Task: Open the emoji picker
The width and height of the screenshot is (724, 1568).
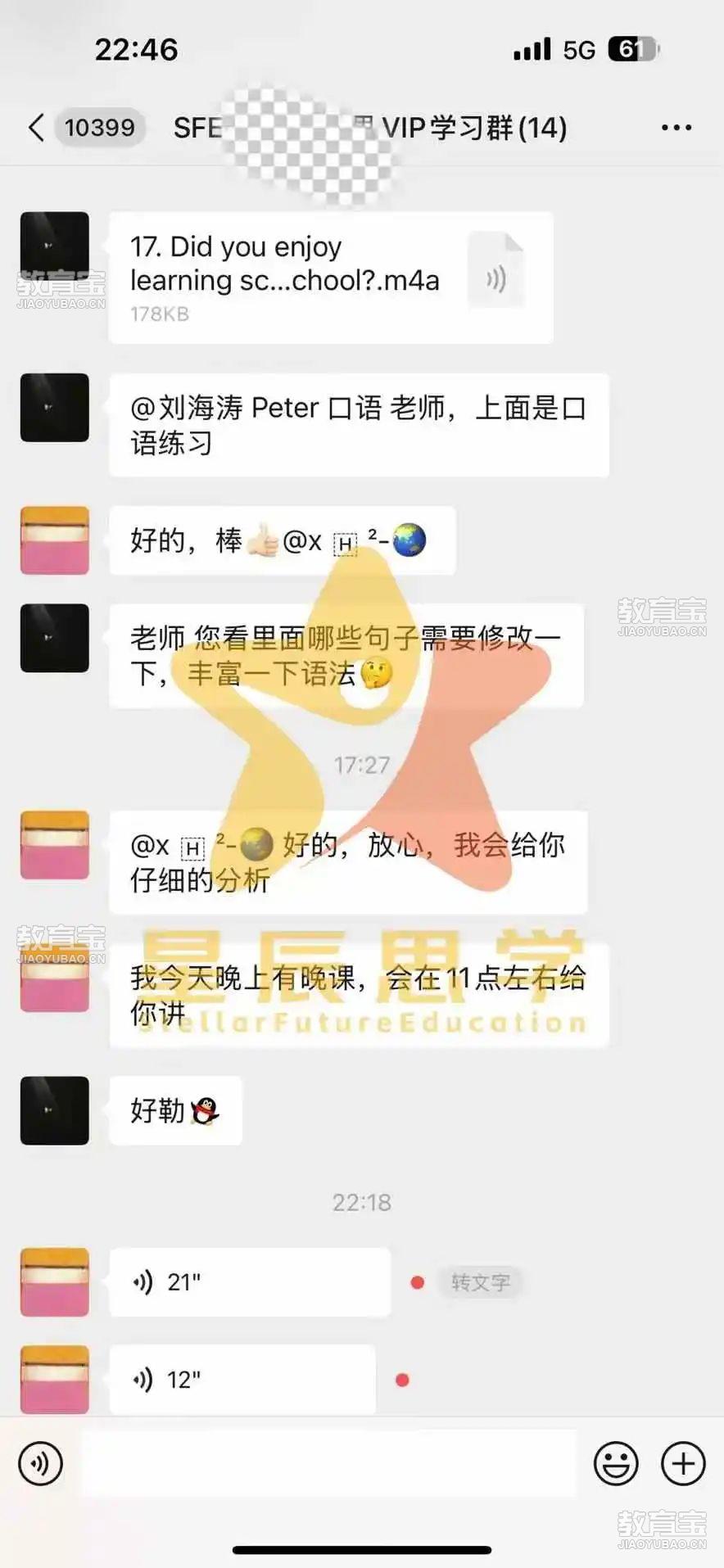Action: point(616,1463)
